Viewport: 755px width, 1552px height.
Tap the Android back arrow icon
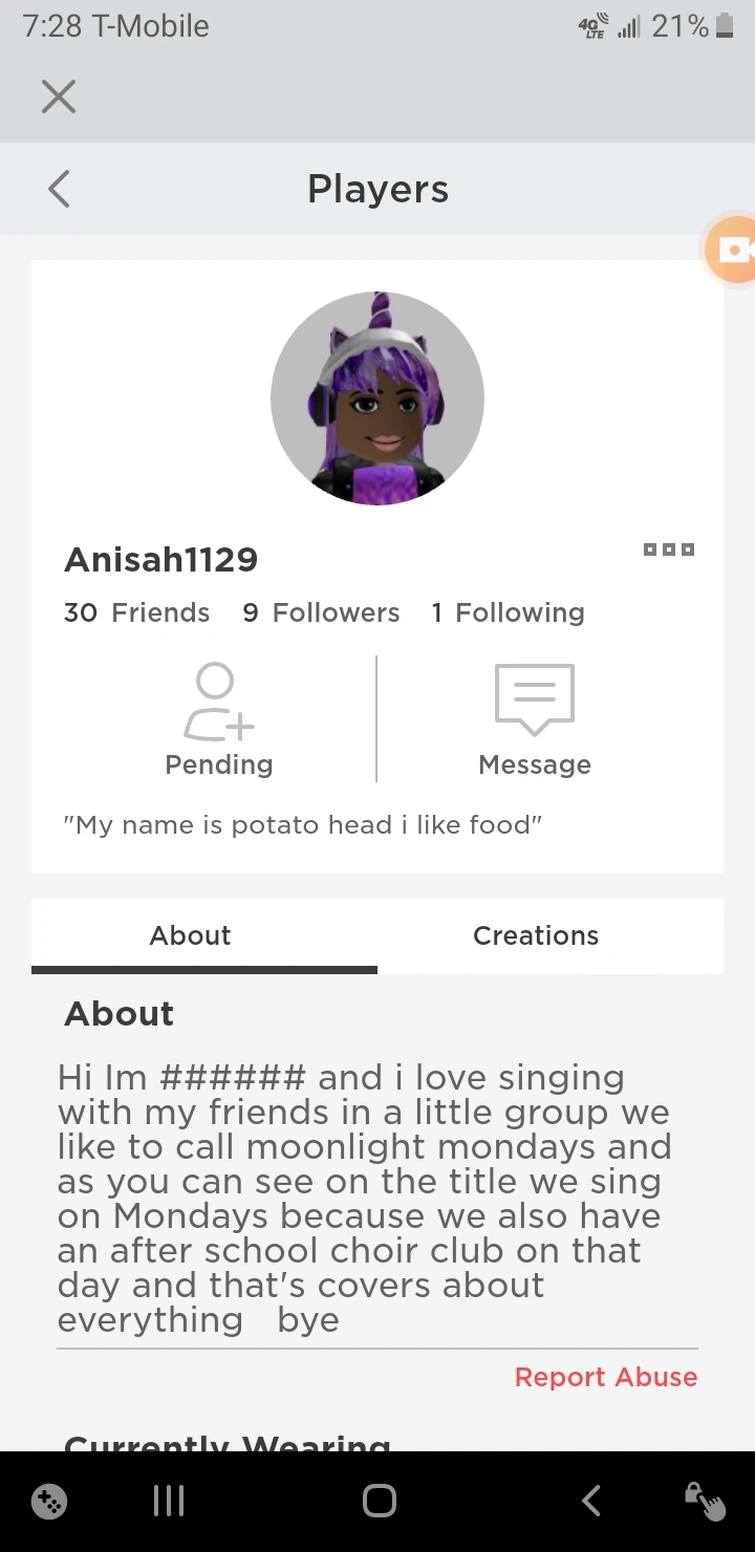[589, 1501]
